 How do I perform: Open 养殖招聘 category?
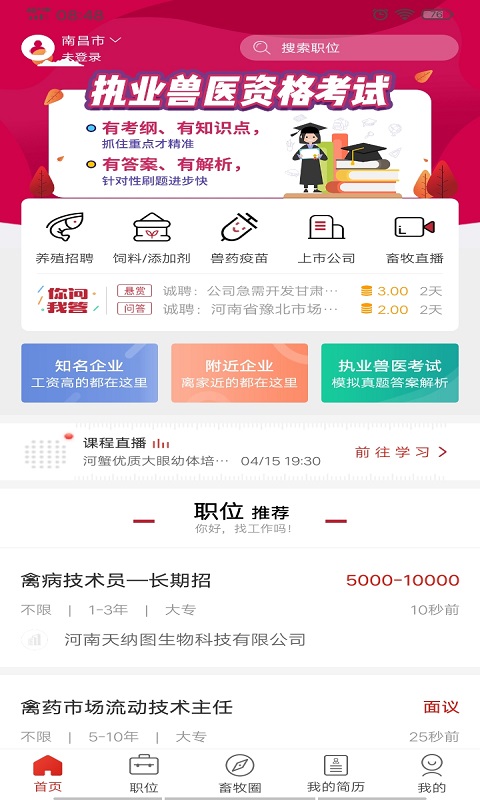[64, 238]
